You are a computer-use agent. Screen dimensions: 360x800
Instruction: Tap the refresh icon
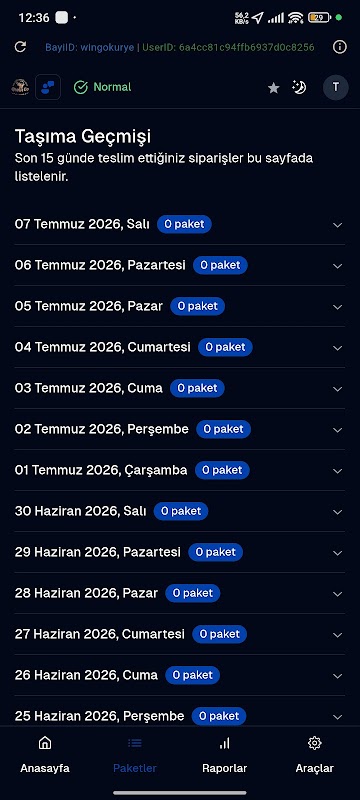[20, 47]
